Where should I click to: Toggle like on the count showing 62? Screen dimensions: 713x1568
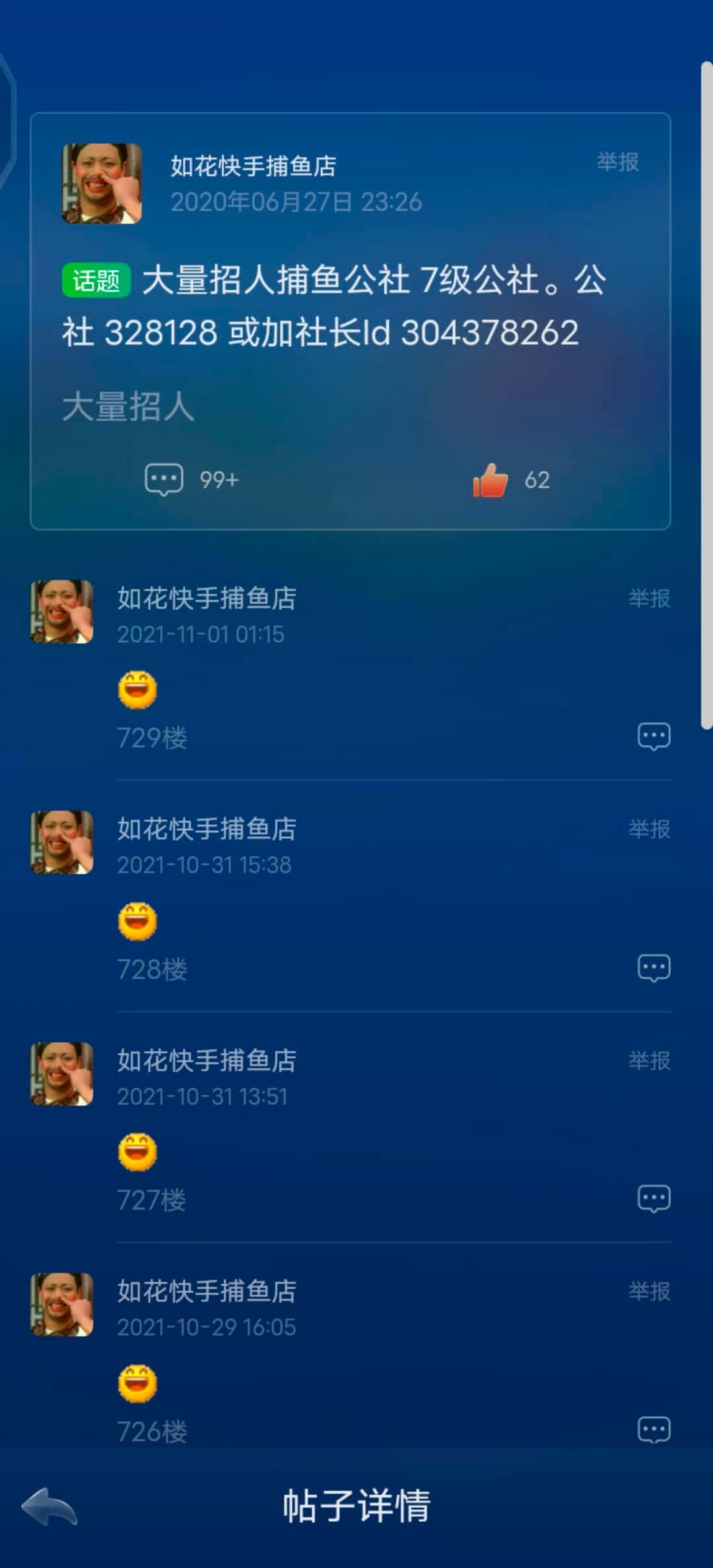coord(537,479)
